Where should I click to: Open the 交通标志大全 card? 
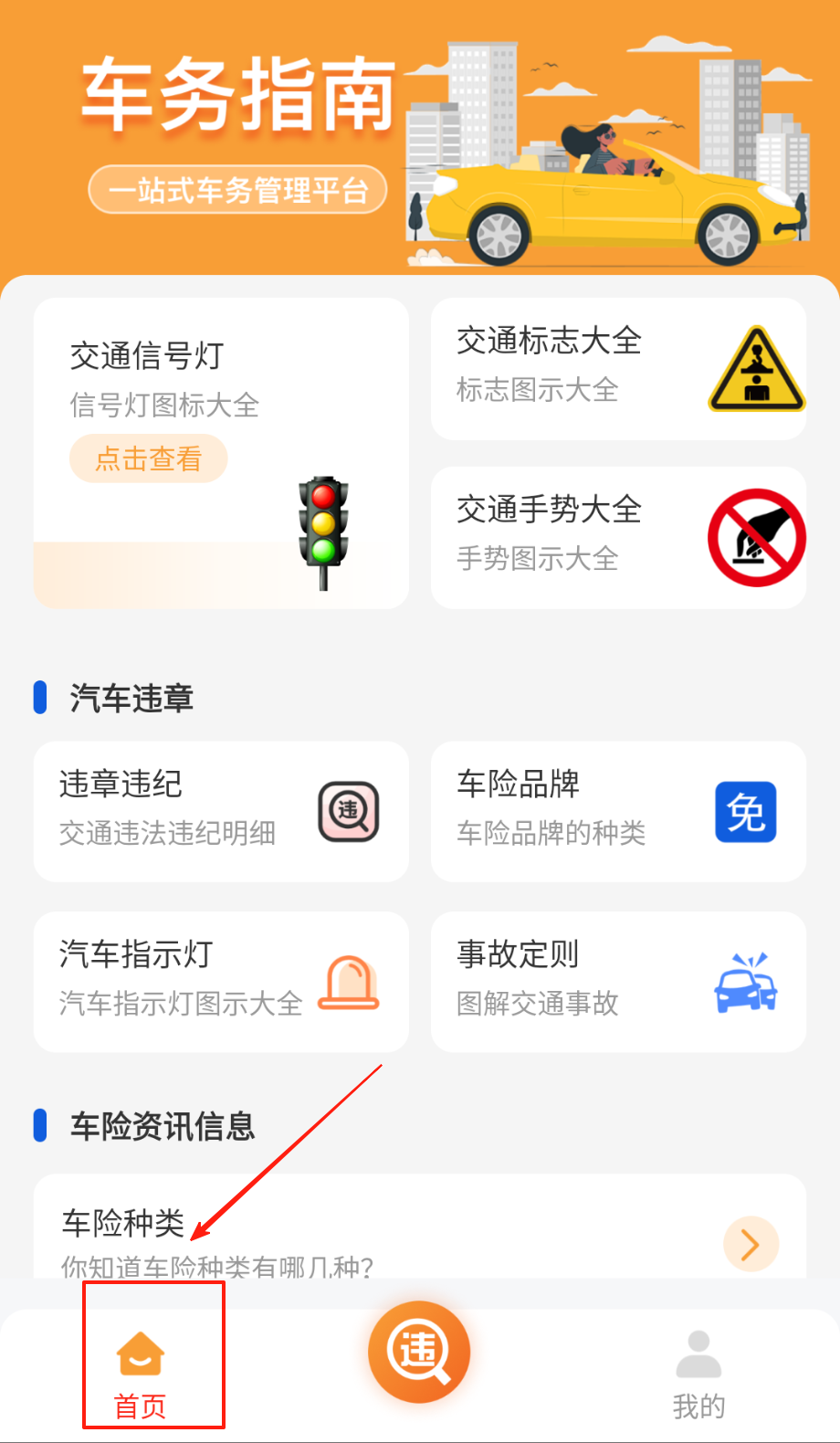tap(618, 368)
